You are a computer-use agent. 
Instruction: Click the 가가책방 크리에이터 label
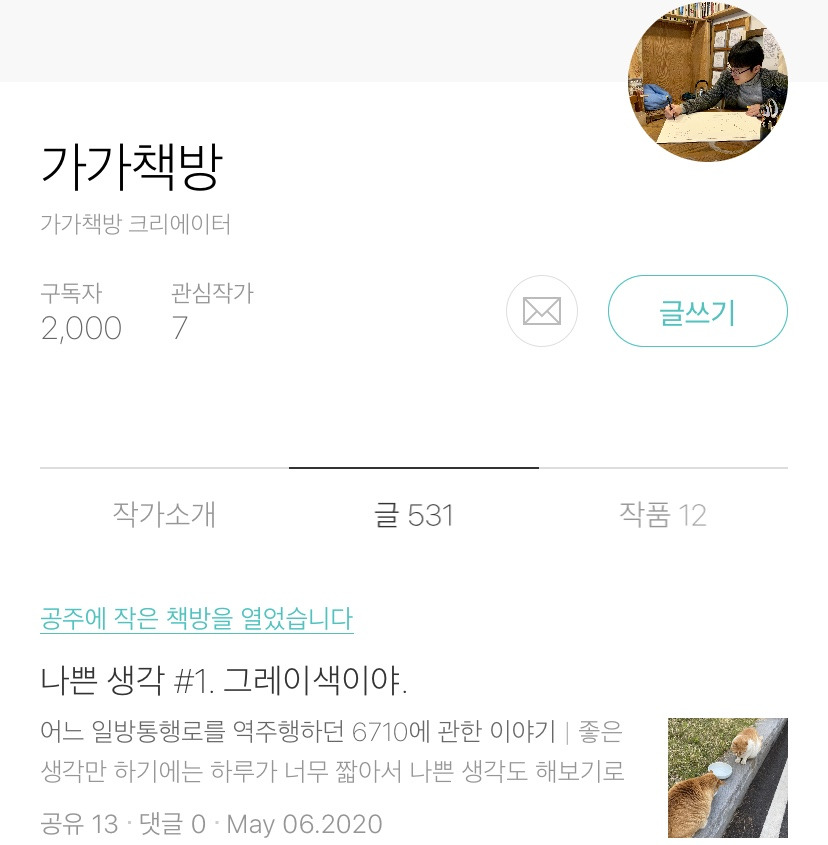click(135, 224)
